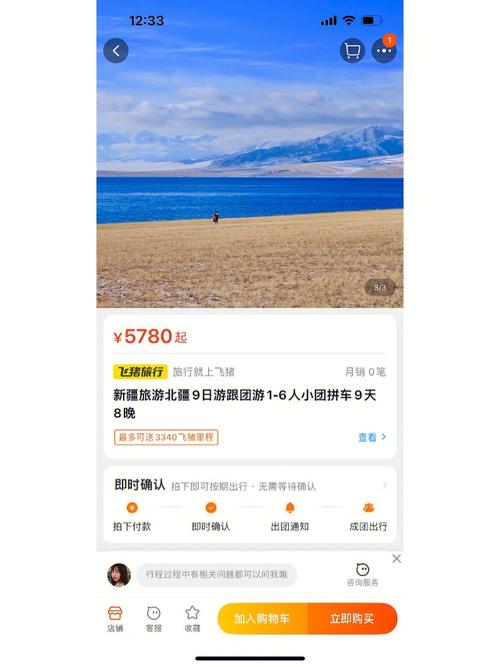Tap 加入购物车 to add to cart
The height and width of the screenshot is (667, 500).
[263, 619]
